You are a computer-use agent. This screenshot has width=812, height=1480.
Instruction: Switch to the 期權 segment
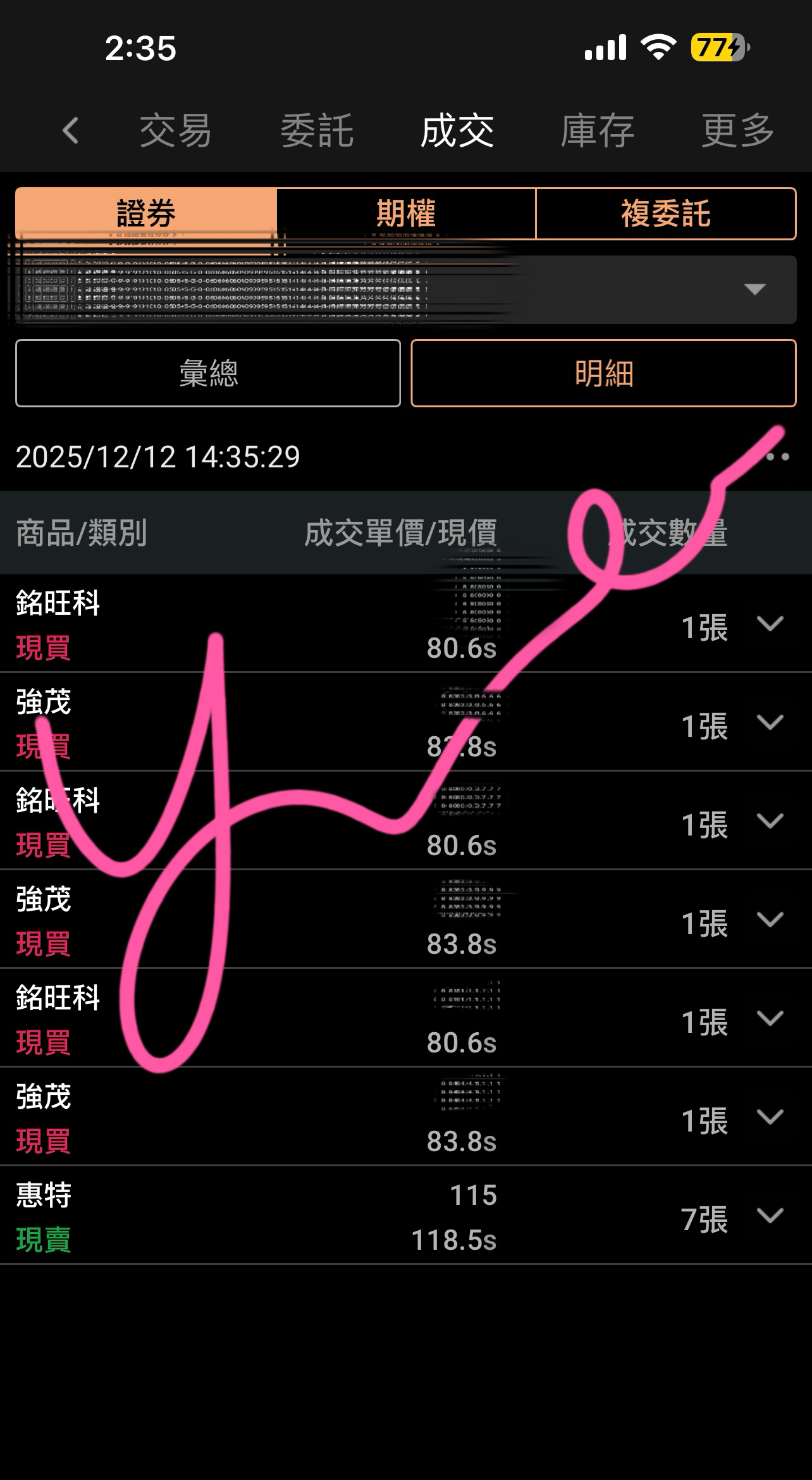click(406, 213)
